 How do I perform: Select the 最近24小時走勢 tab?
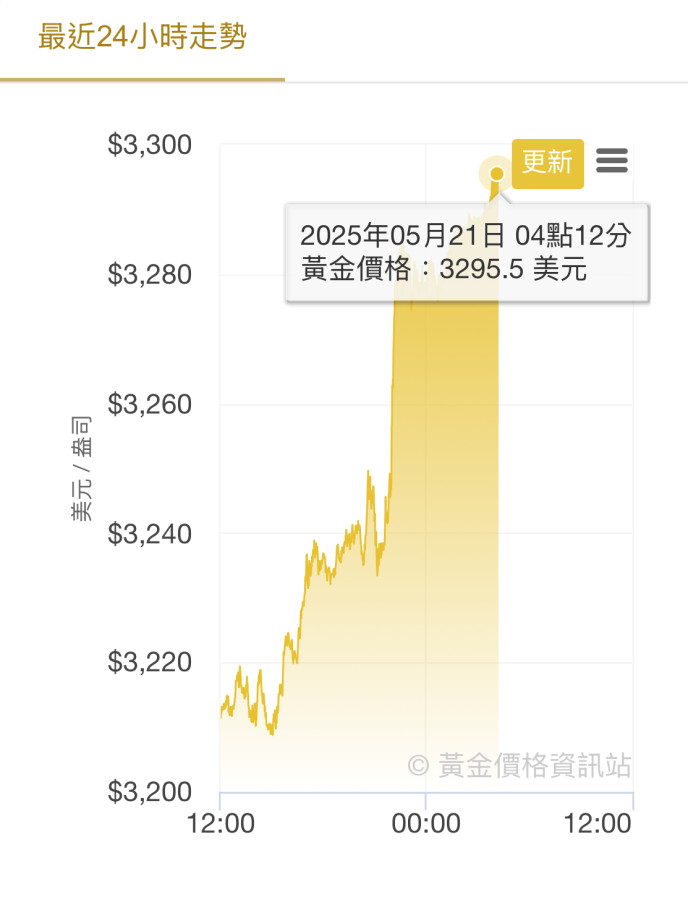(142, 40)
